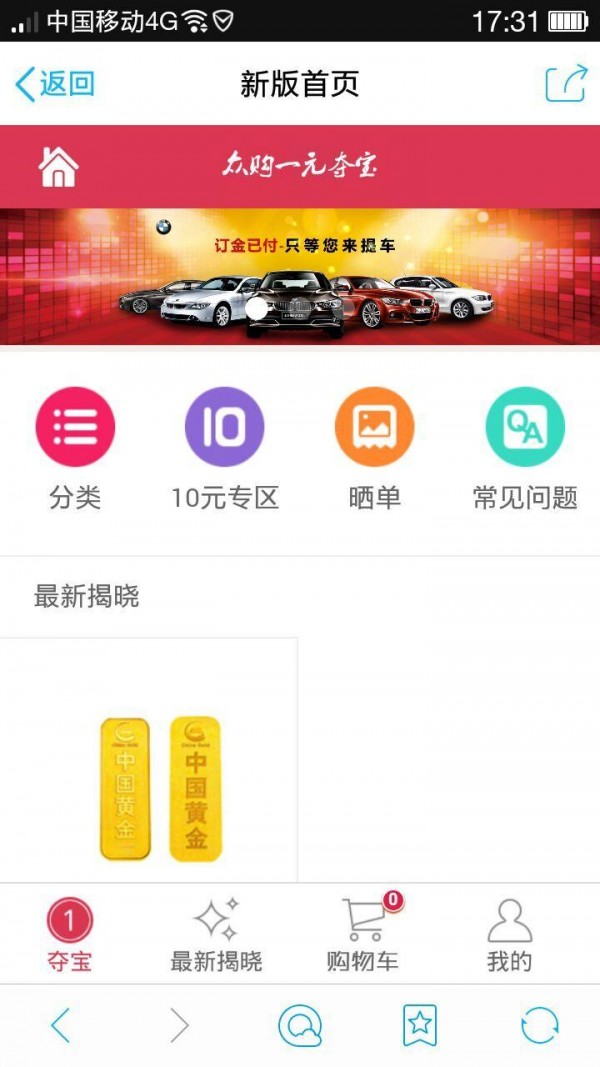
Task: Tap the browser back arrow
Action: pyautogui.click(x=60, y=1025)
